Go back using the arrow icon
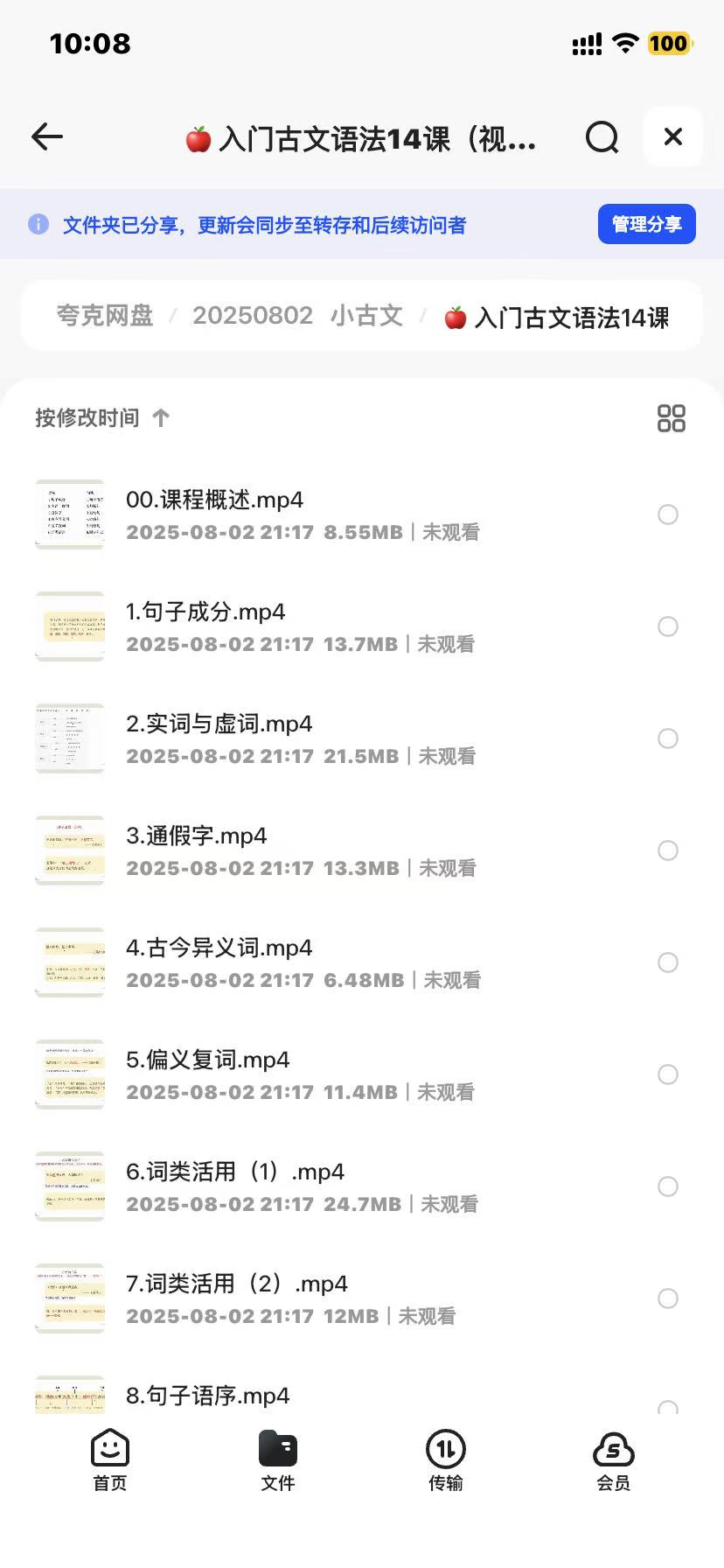This screenshot has width=724, height=1568. (x=47, y=136)
